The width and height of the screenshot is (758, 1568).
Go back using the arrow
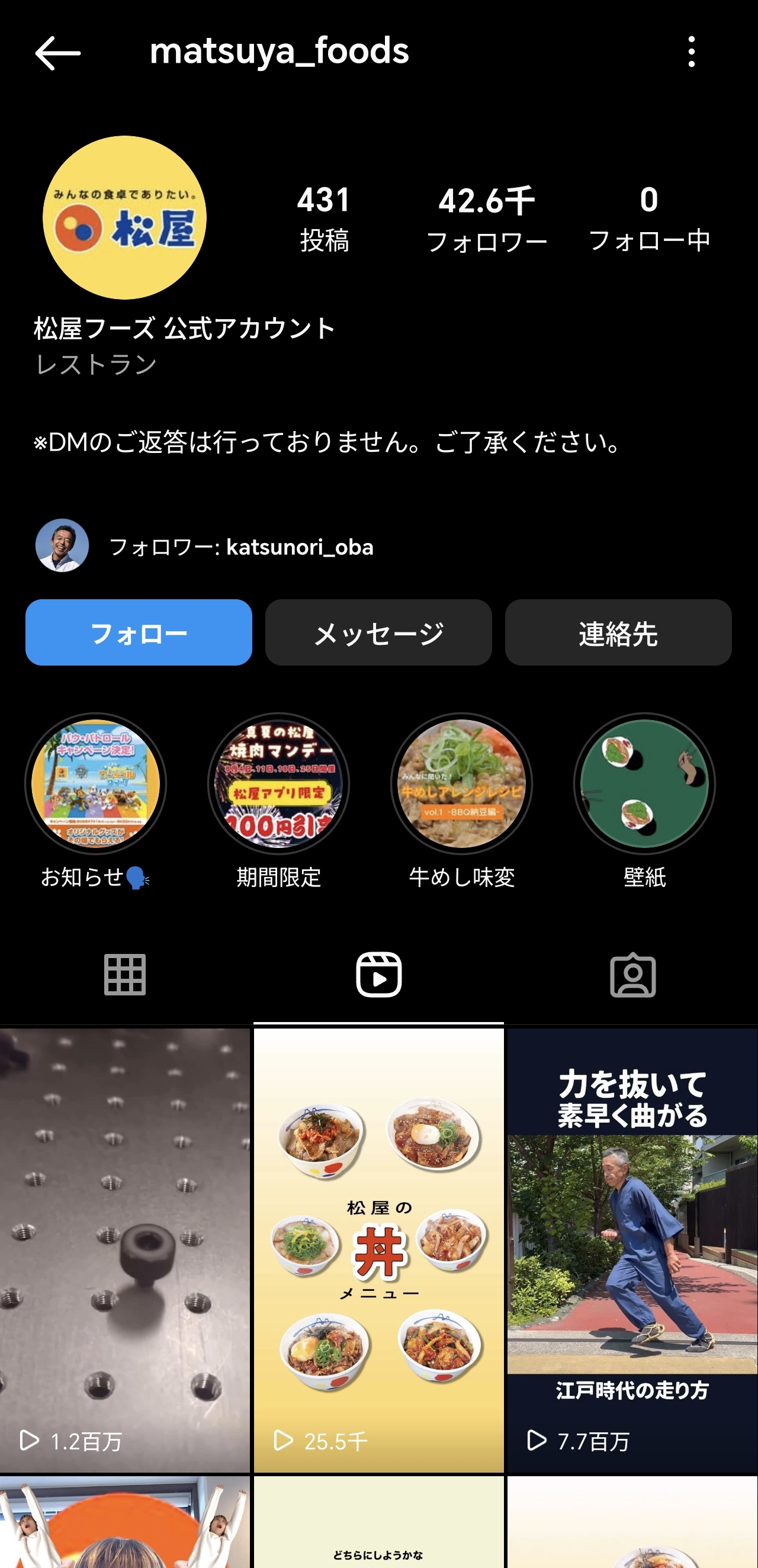click(x=58, y=52)
